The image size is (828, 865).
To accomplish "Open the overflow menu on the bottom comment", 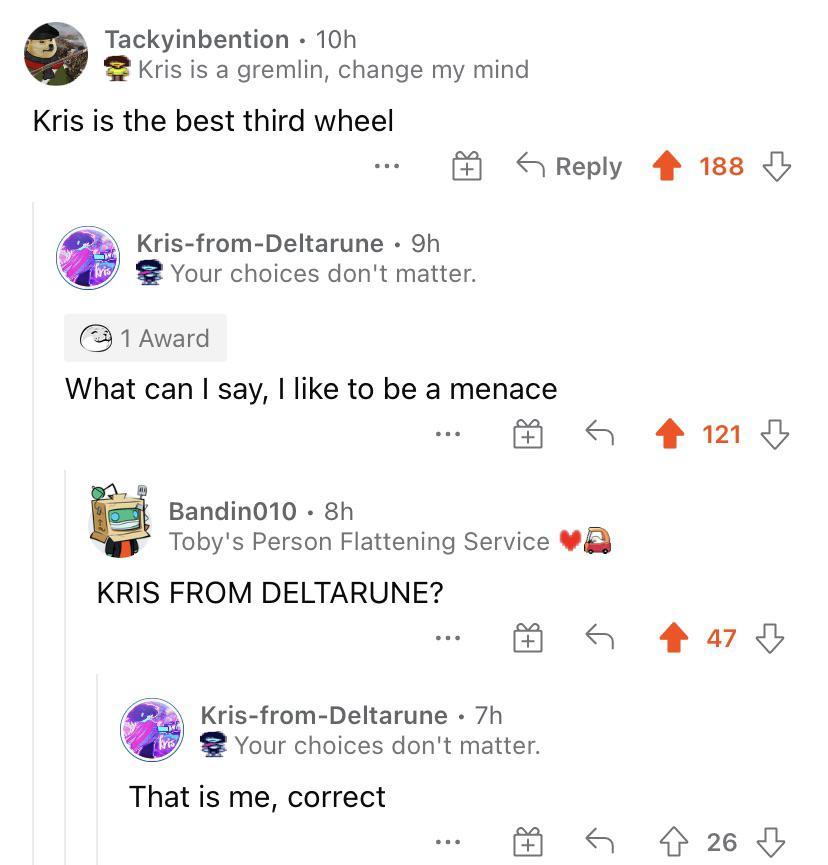I will pyautogui.click(x=447, y=843).
